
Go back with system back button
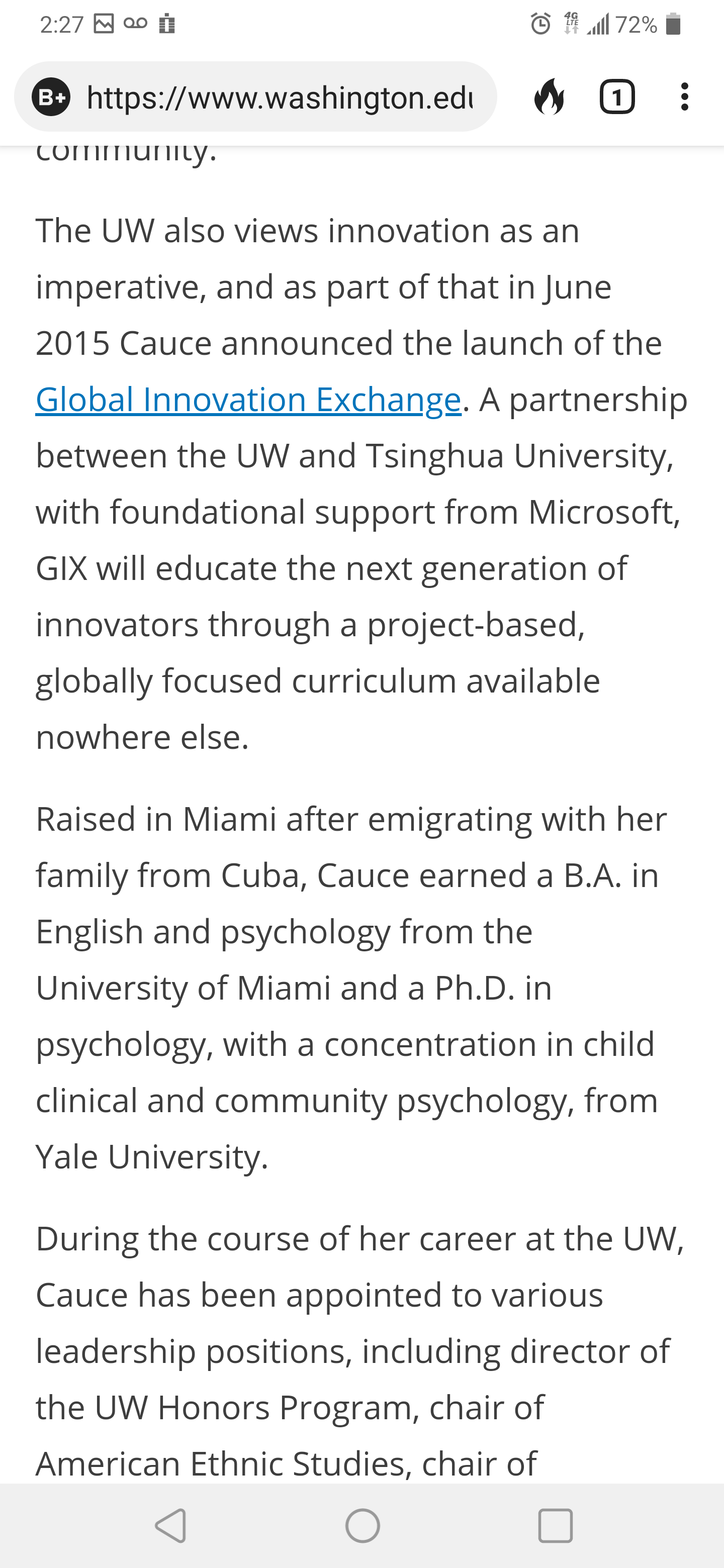pyautogui.click(x=171, y=1525)
